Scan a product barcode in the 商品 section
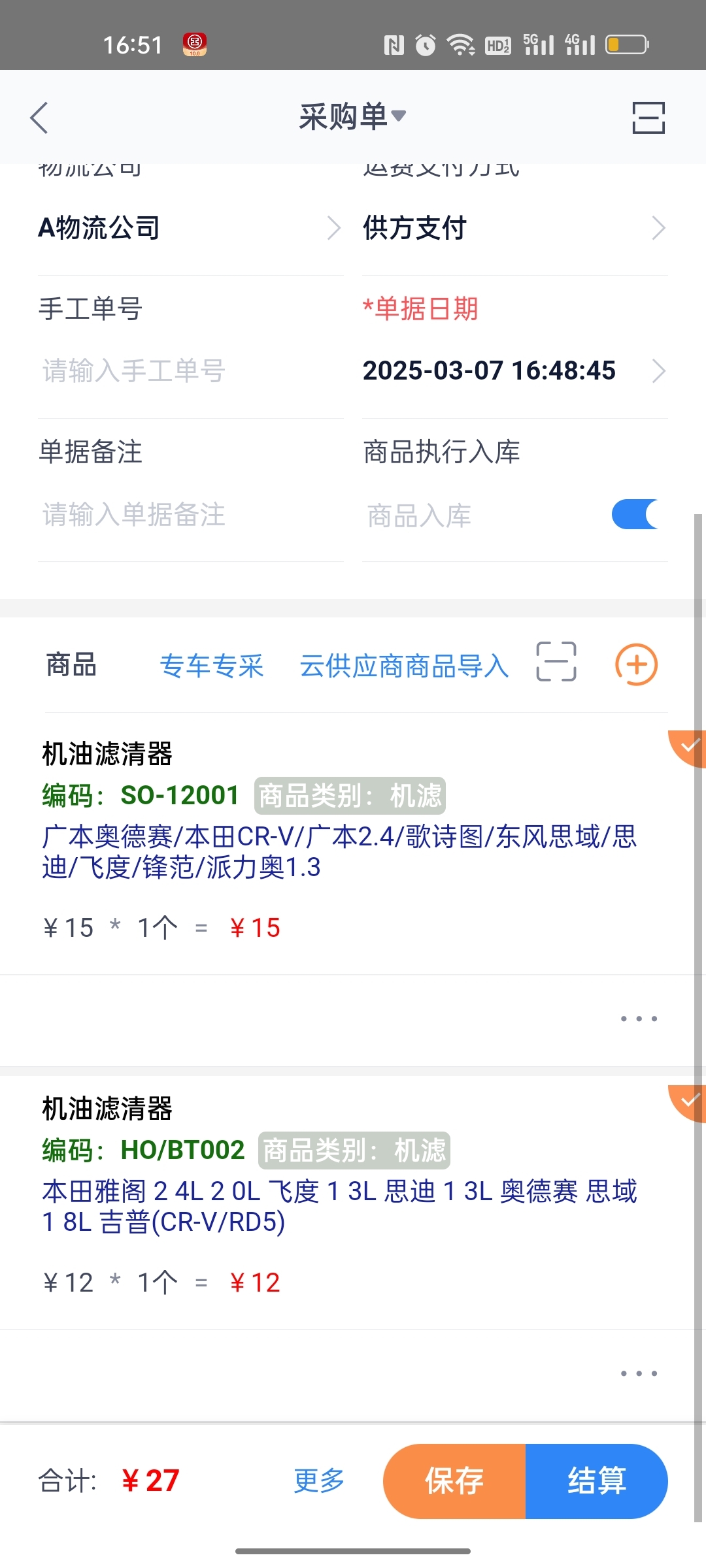 click(556, 662)
